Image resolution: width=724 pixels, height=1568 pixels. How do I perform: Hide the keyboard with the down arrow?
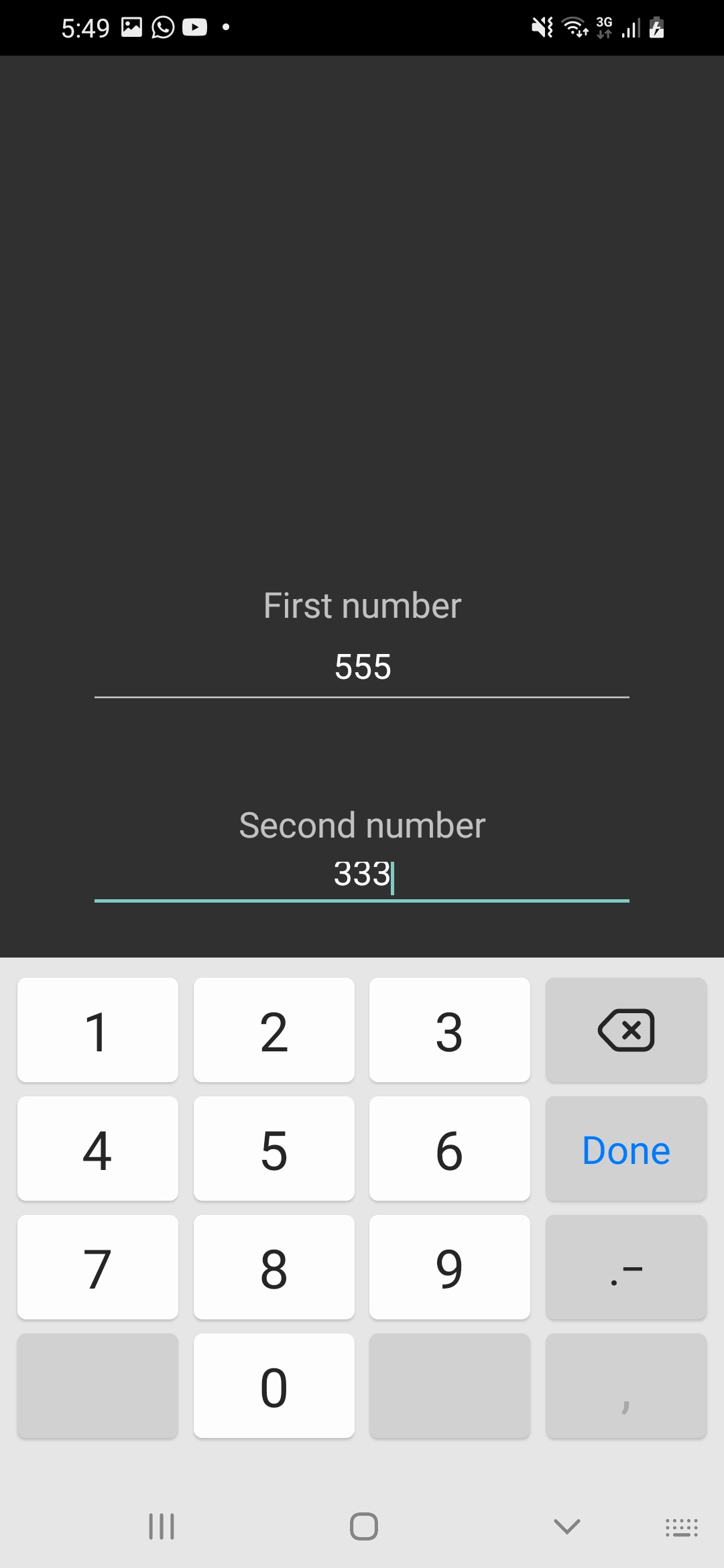(567, 1526)
